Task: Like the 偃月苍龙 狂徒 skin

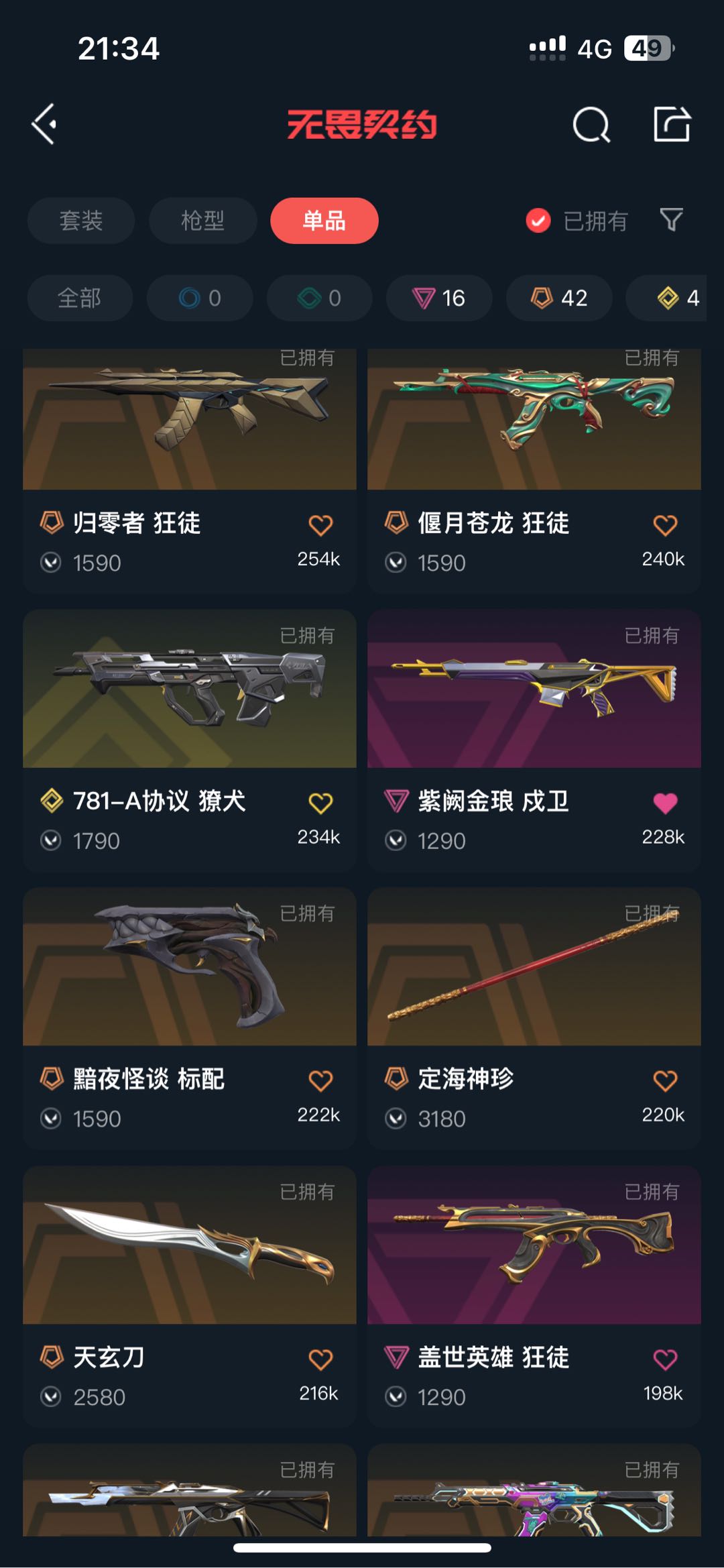Action: click(x=665, y=525)
